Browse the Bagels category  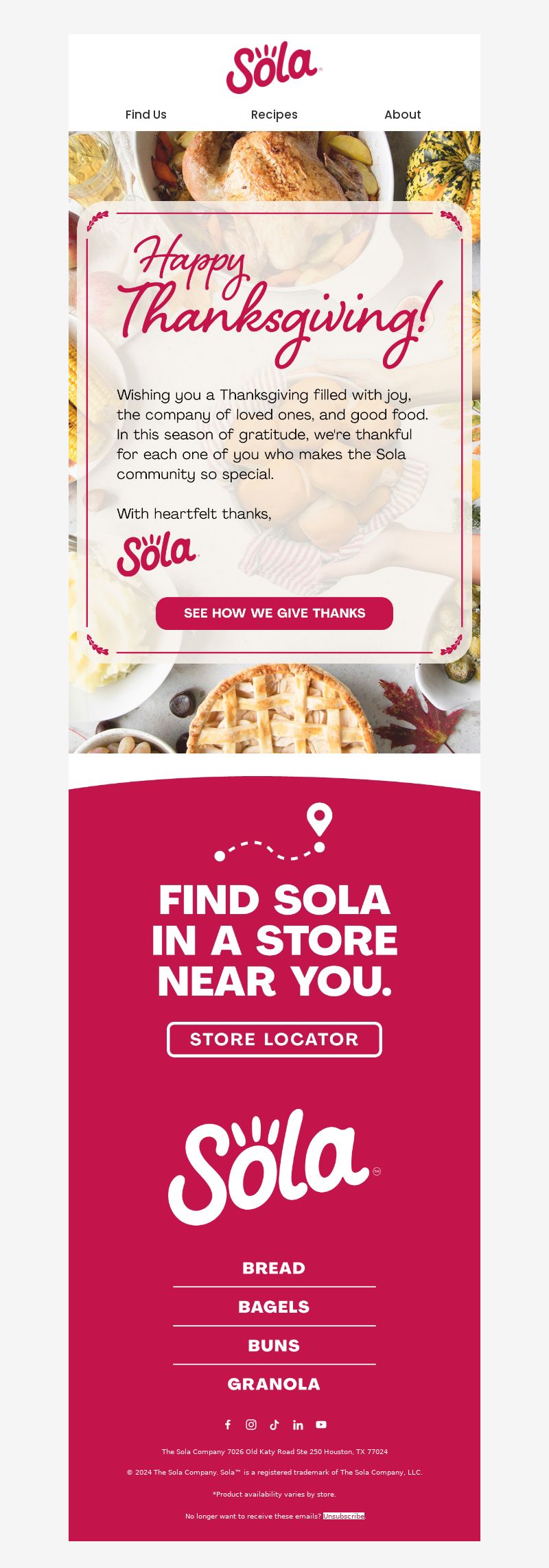pos(274,1307)
